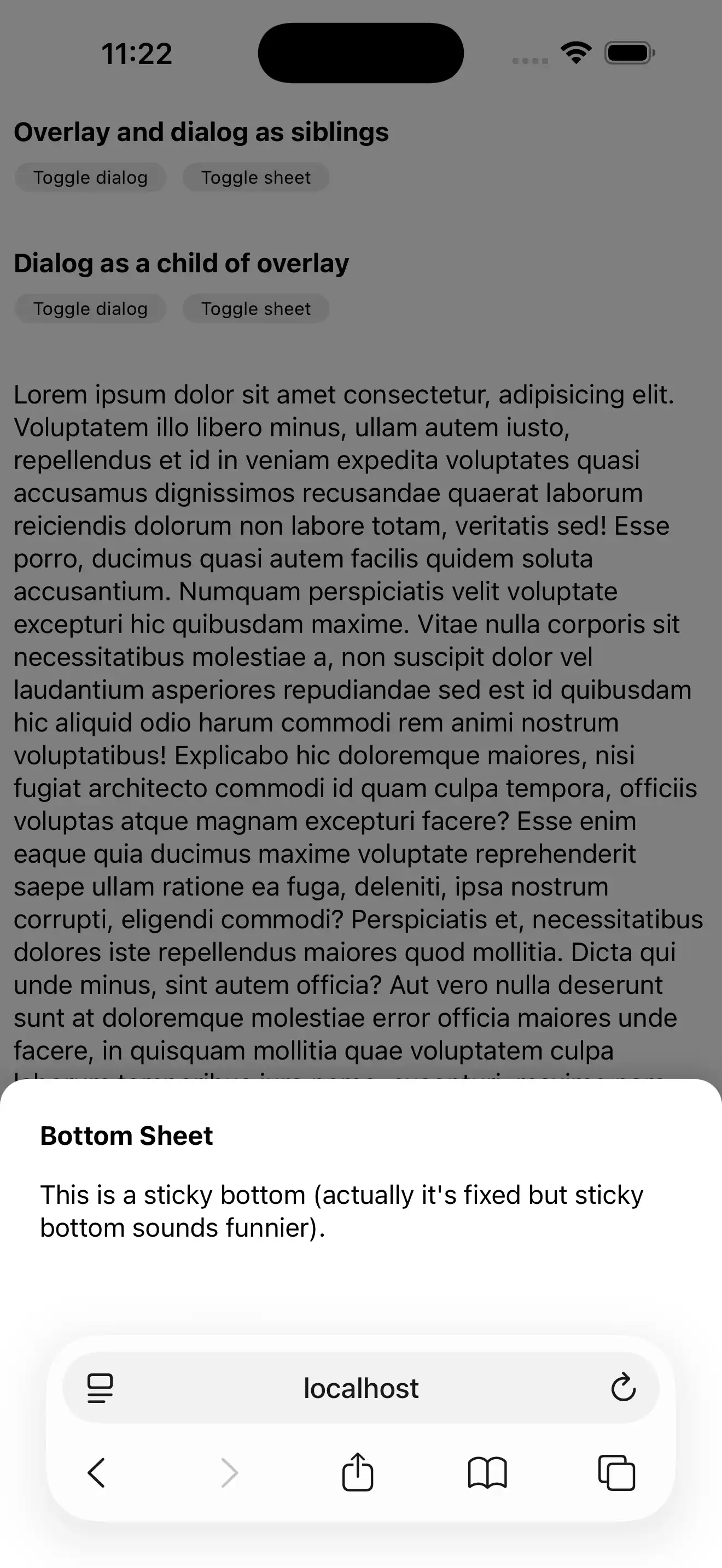The image size is (722, 1568).
Task: Show open tabs
Action: coord(616,1472)
